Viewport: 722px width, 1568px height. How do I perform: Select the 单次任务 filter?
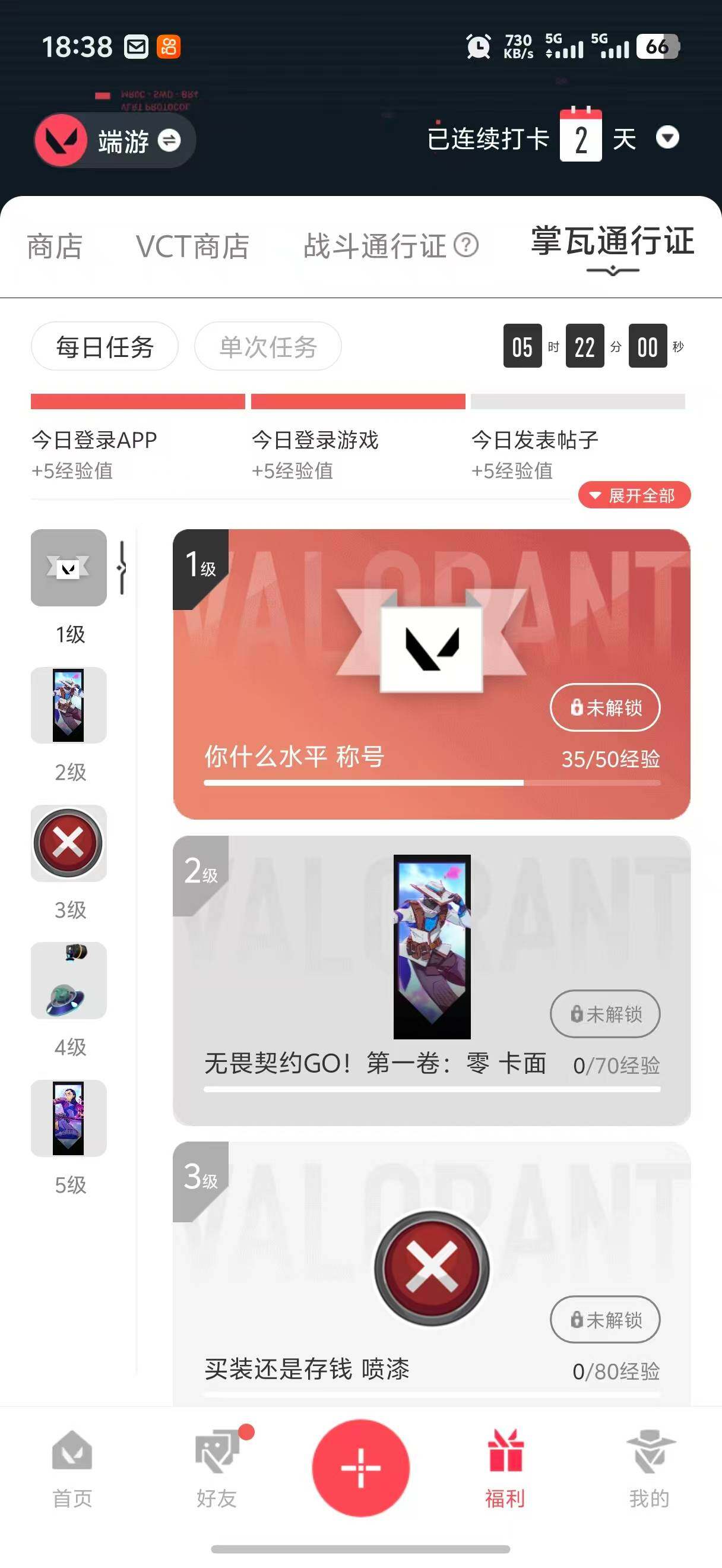point(268,346)
